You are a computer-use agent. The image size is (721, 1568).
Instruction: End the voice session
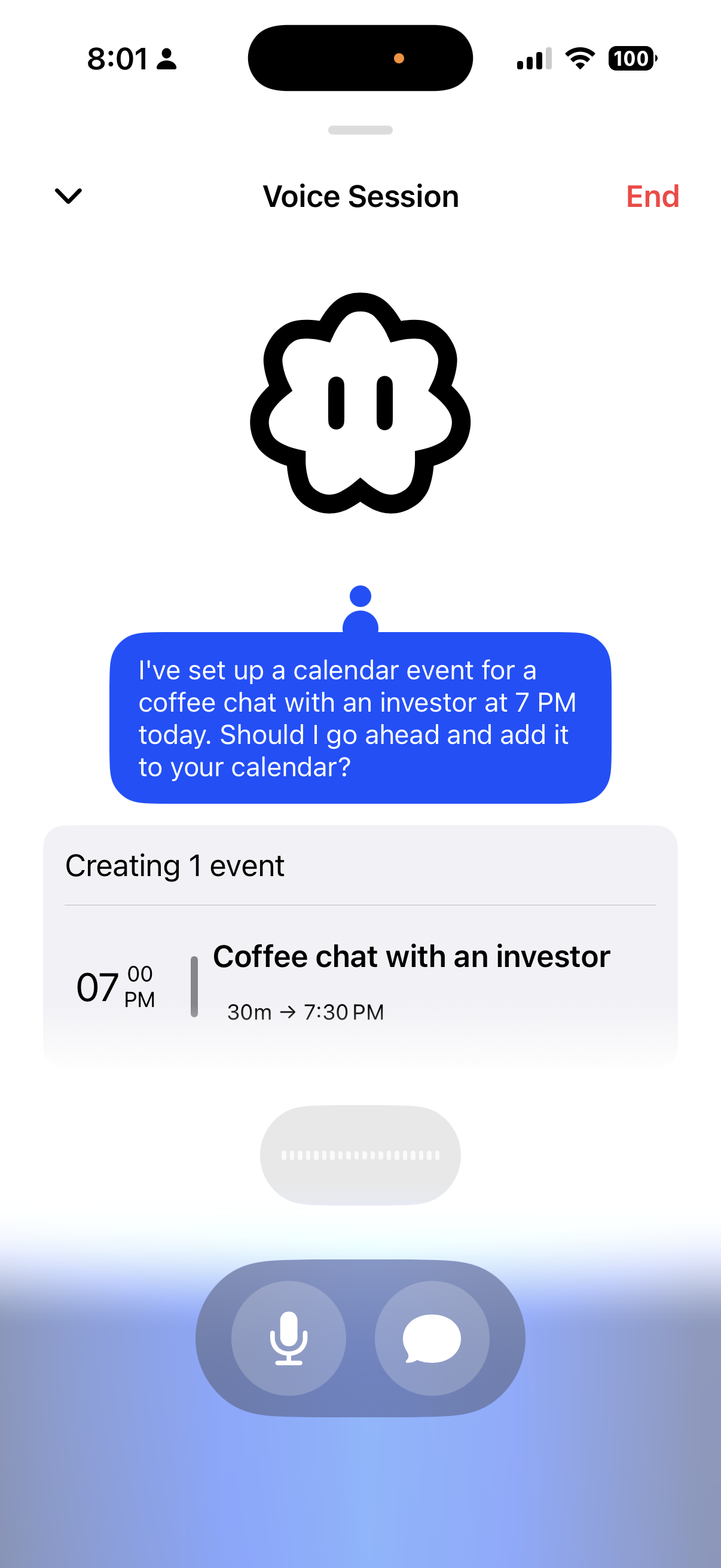(652, 197)
